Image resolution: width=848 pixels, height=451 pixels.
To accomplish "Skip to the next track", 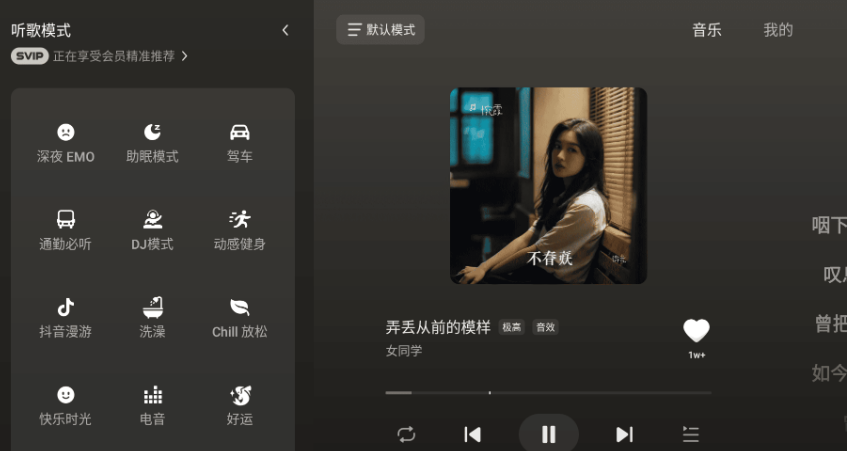I will pyautogui.click(x=624, y=434).
